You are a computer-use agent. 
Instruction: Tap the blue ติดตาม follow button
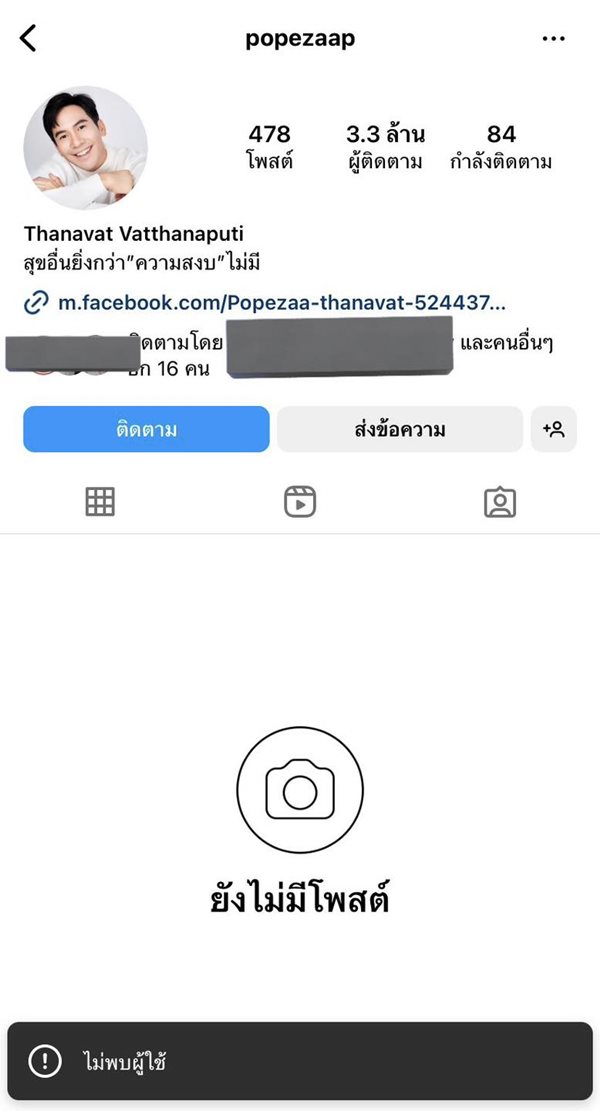(146, 430)
